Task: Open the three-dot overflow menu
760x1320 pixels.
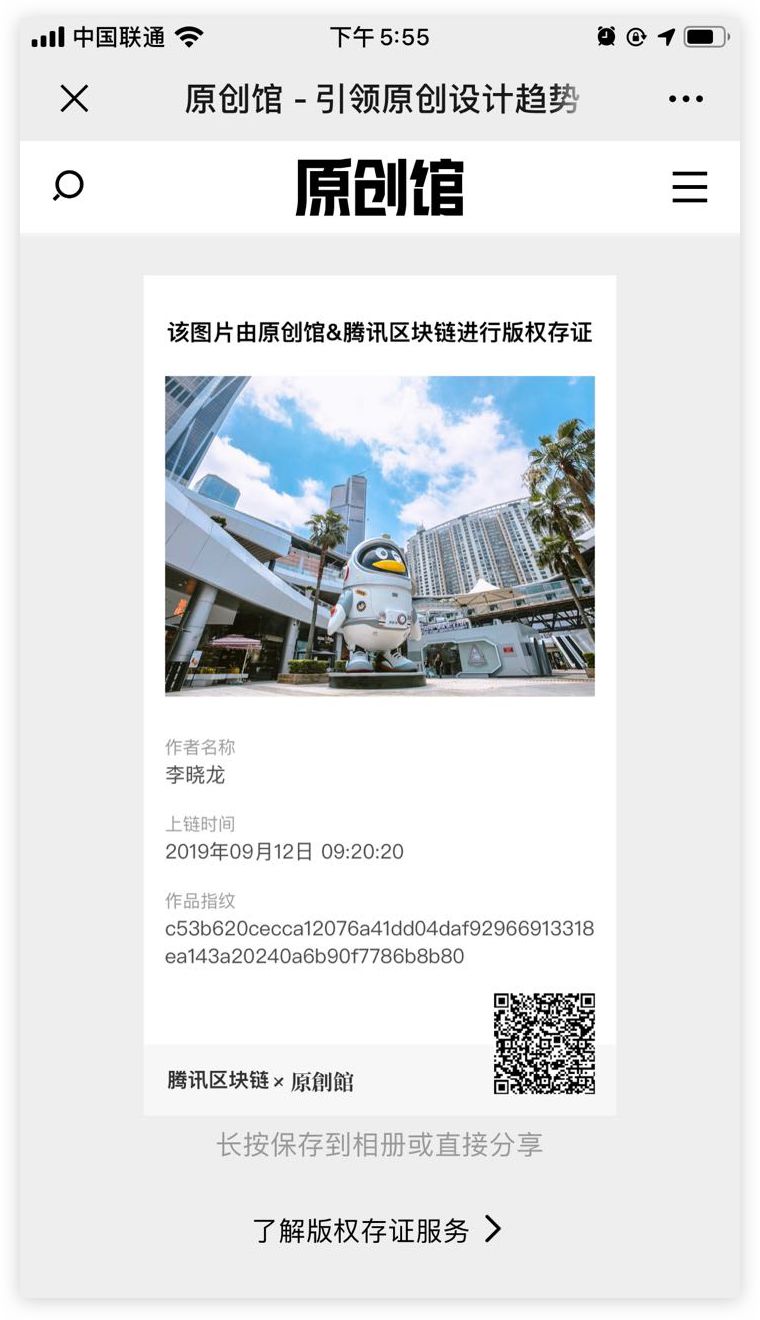Action: 685,98
